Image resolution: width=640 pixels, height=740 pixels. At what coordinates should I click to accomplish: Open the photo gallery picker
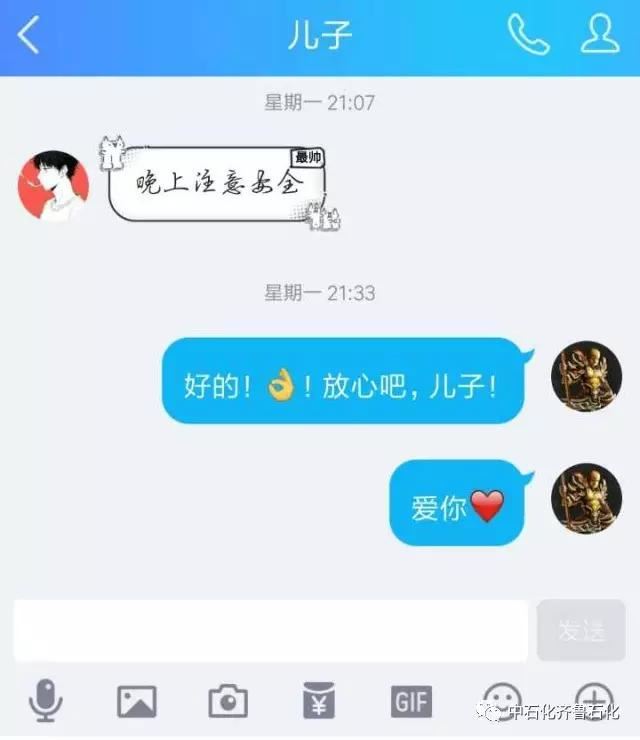point(137,702)
